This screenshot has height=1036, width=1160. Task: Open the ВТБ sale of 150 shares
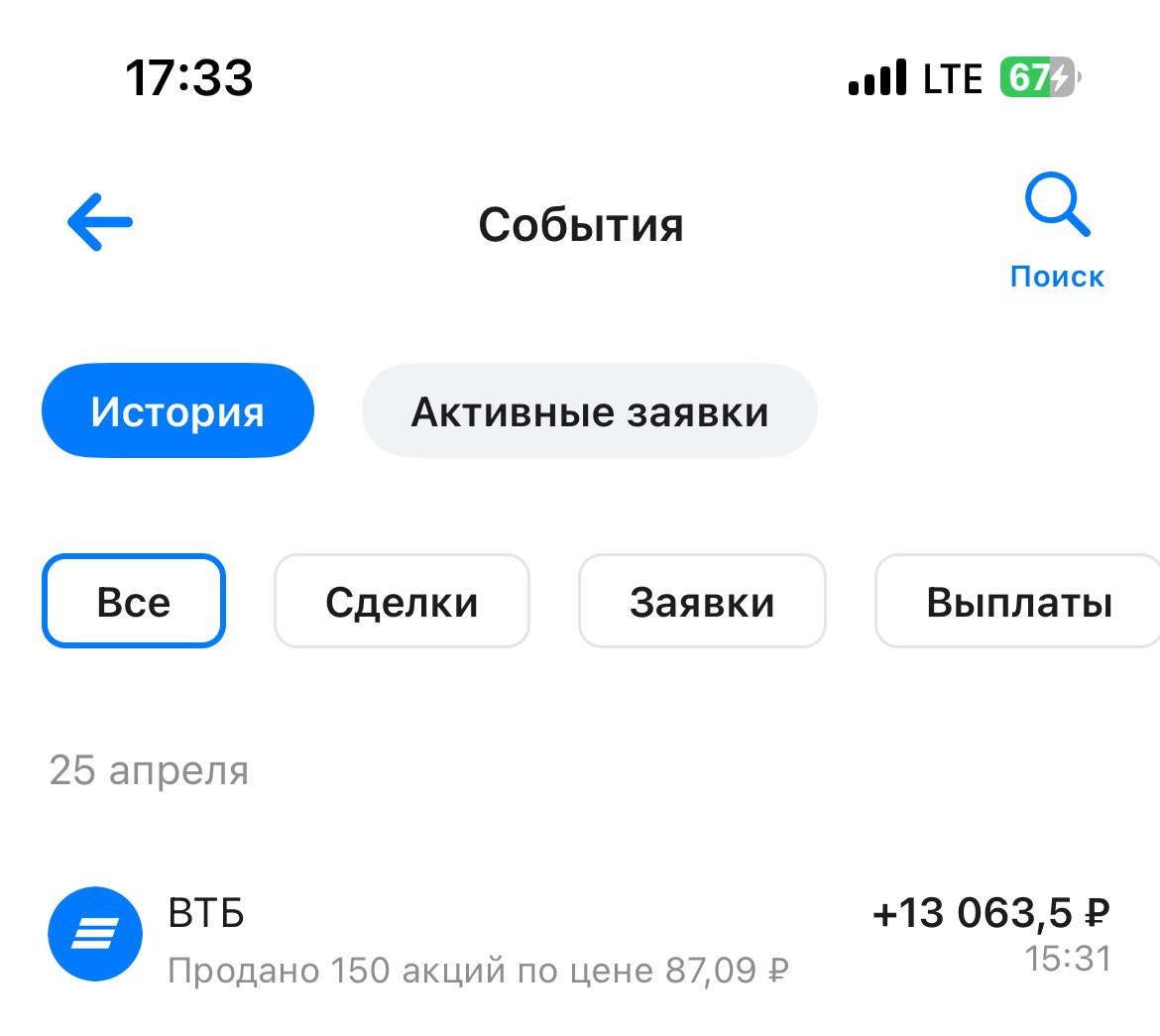point(580,936)
